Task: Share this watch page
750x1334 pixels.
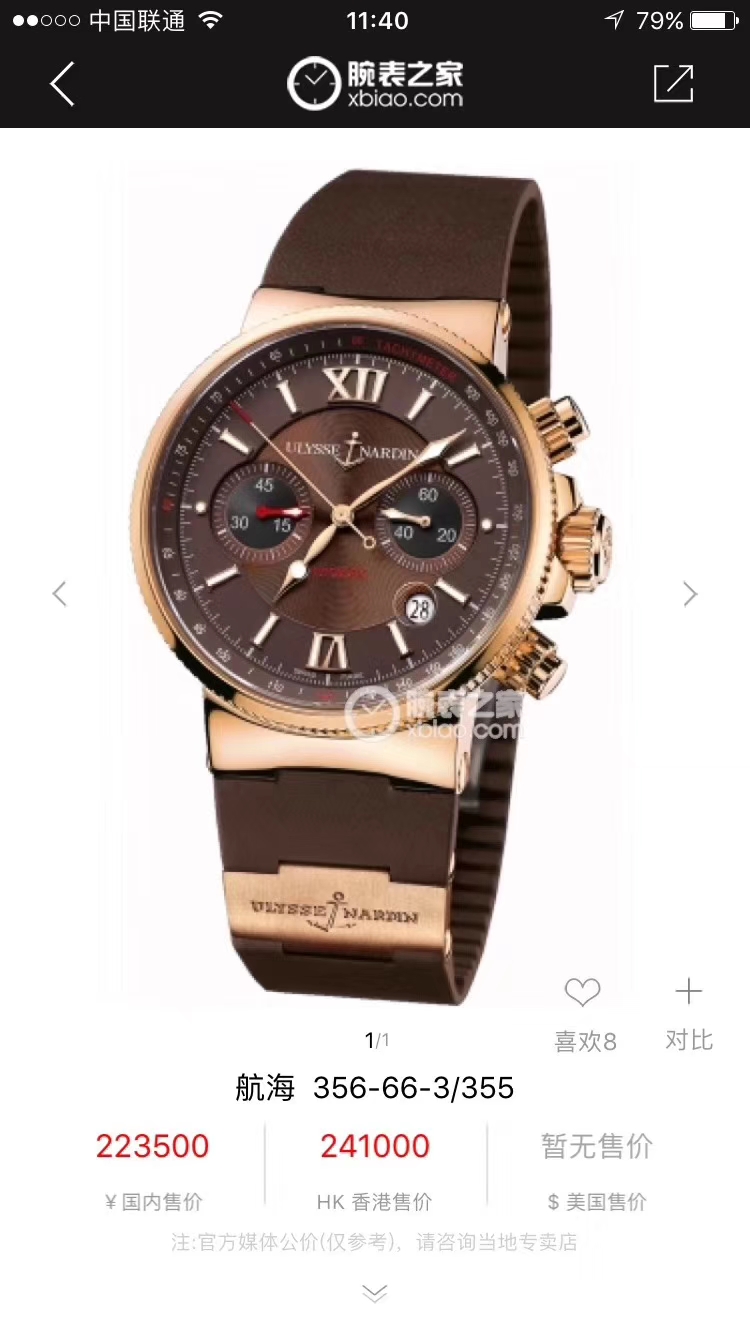Action: coord(673,84)
